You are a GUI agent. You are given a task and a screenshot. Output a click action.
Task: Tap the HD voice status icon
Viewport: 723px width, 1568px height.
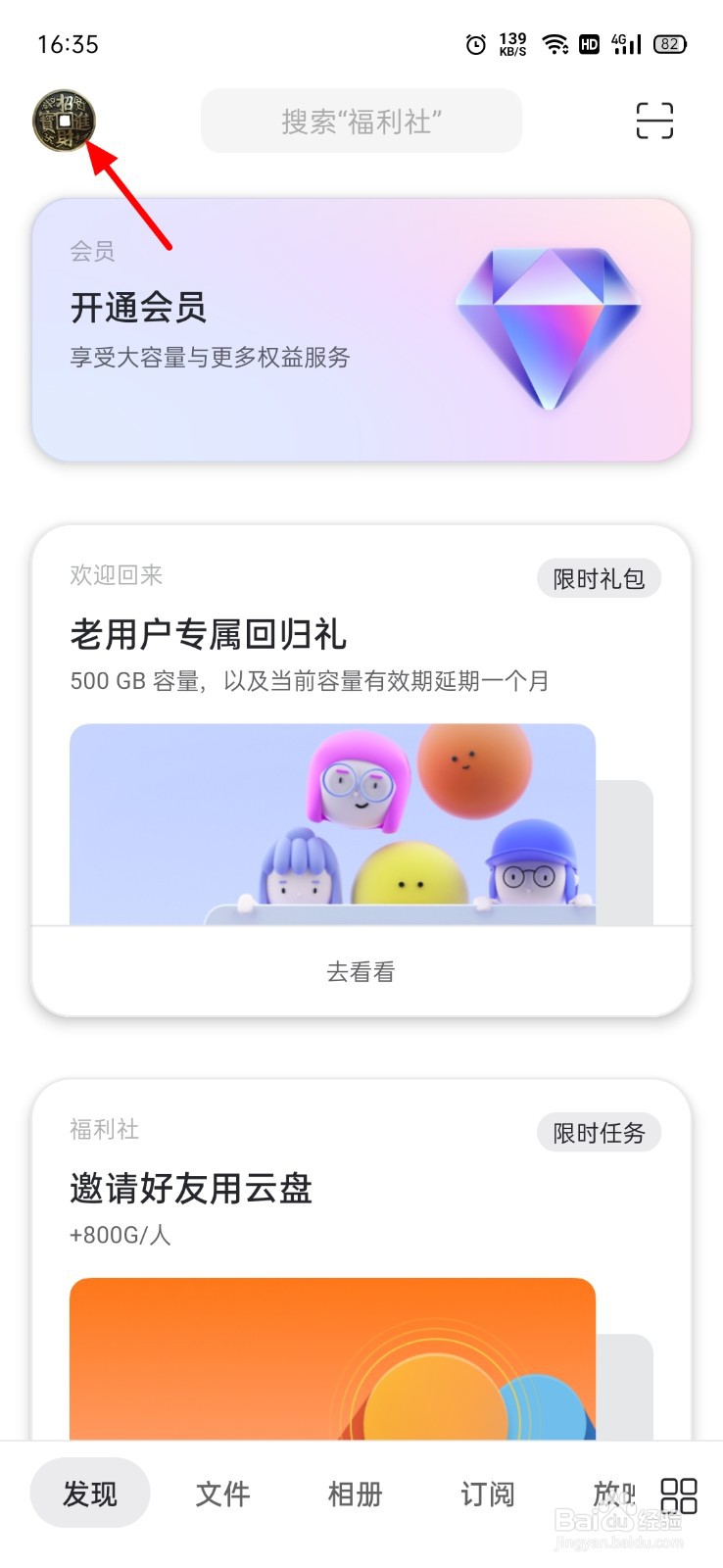(x=589, y=44)
